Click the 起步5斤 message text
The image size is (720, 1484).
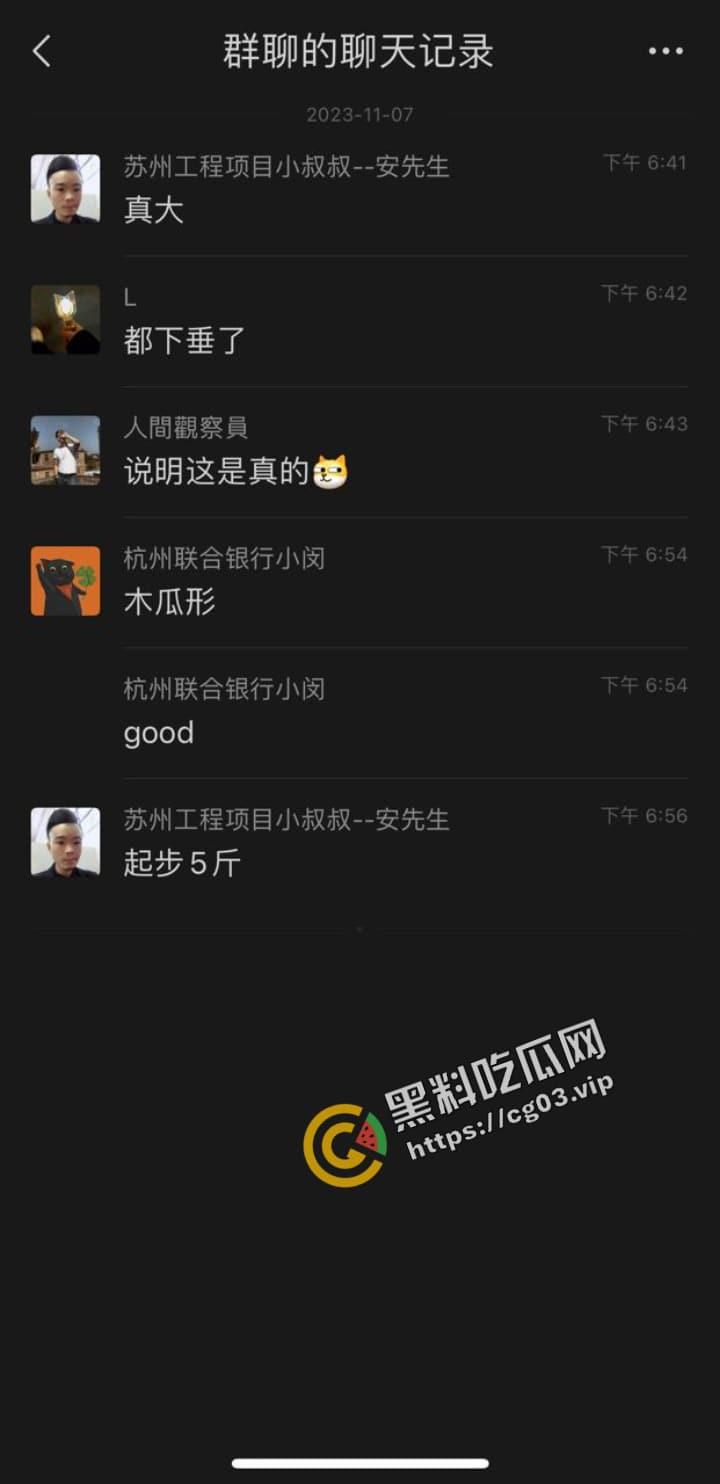coord(181,864)
